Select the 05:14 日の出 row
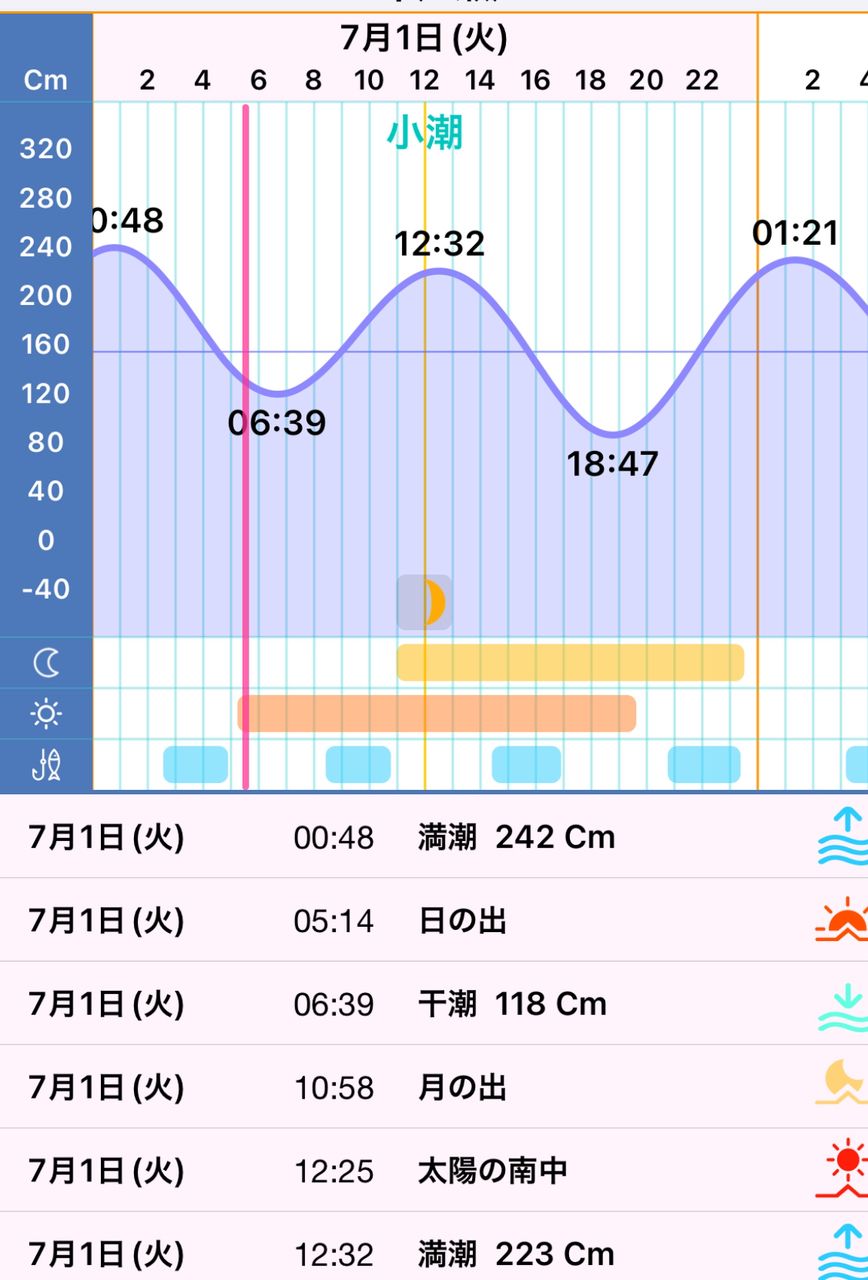 [x=433, y=920]
